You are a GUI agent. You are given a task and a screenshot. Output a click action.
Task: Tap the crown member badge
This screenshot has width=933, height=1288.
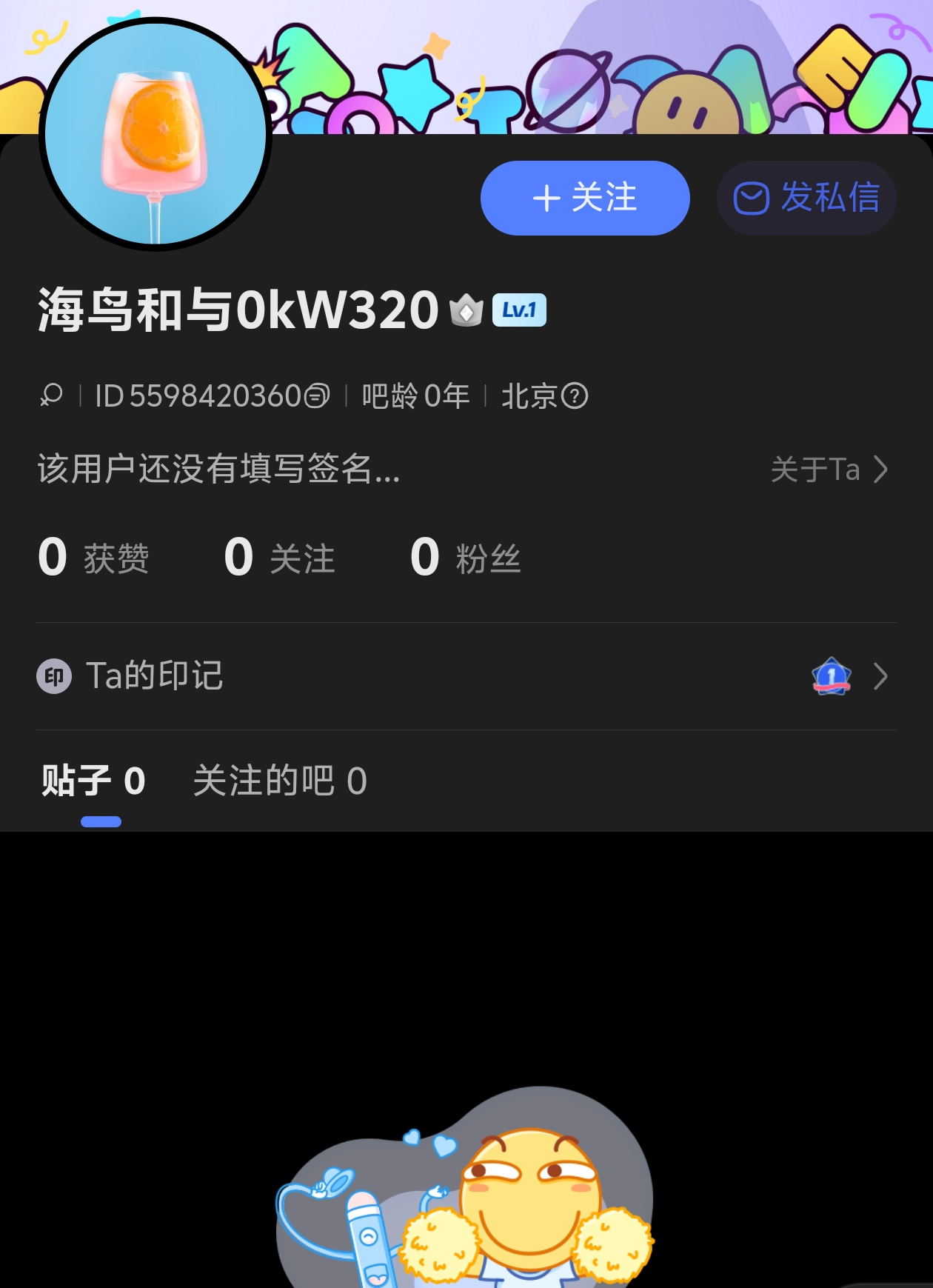tap(466, 310)
